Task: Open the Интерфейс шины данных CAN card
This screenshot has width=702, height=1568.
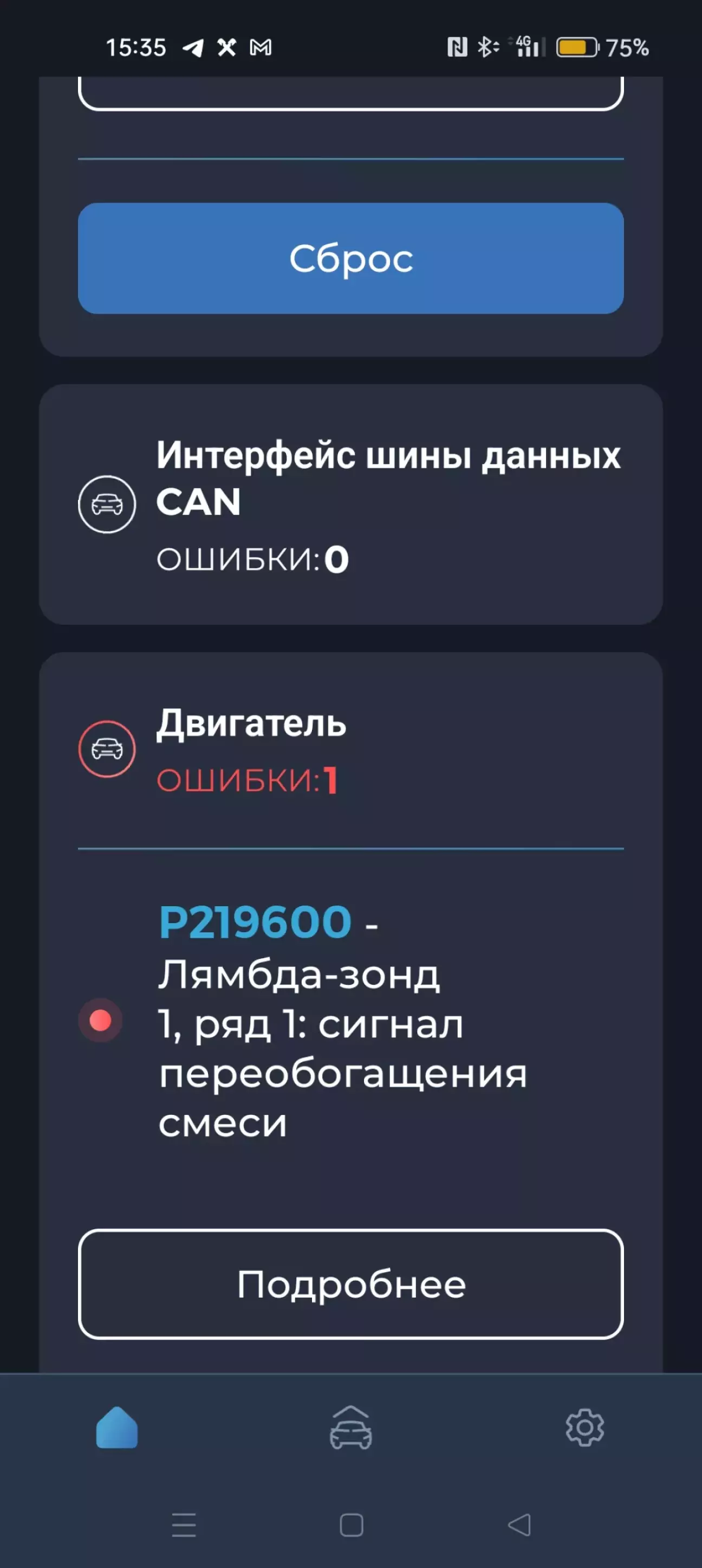Action: 350,505
